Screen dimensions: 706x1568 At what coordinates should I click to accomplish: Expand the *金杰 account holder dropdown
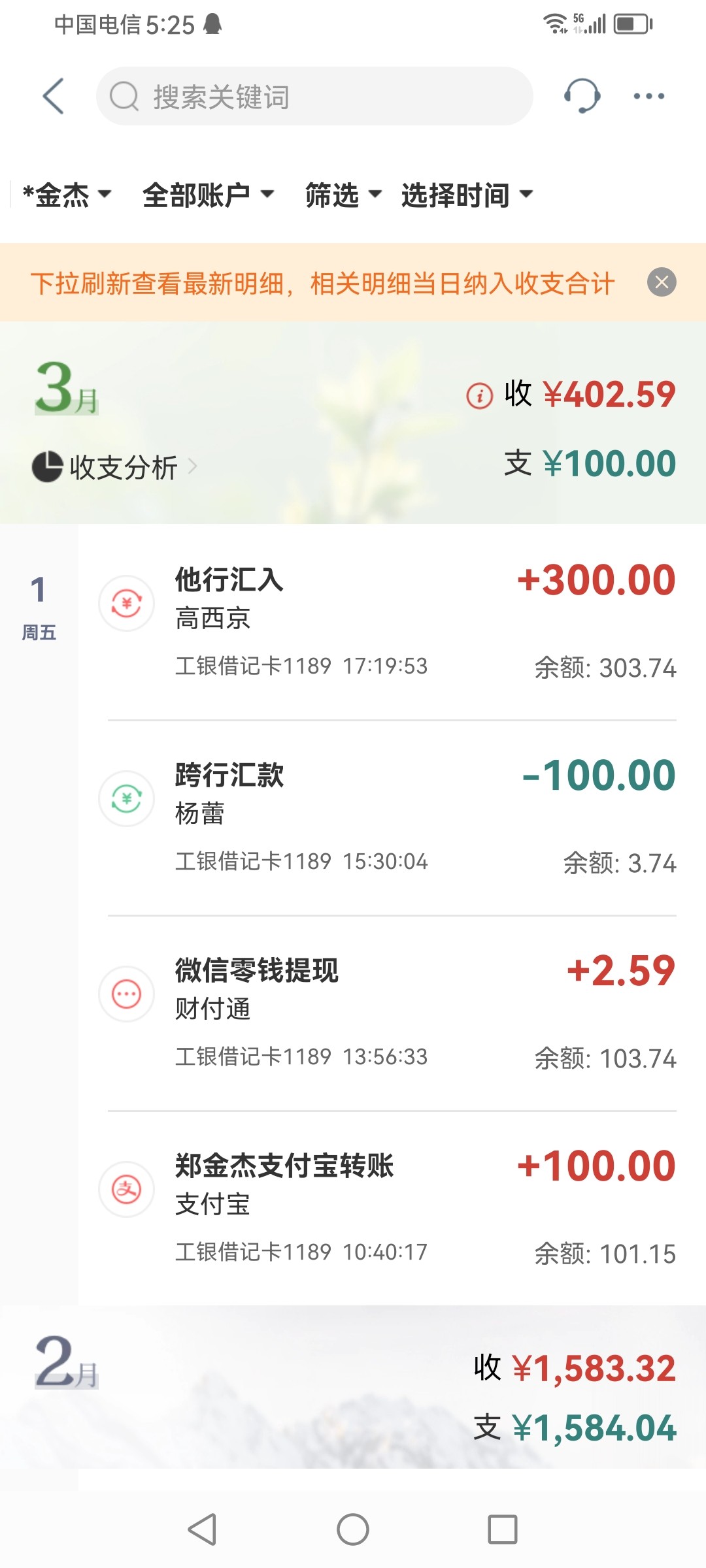[67, 195]
